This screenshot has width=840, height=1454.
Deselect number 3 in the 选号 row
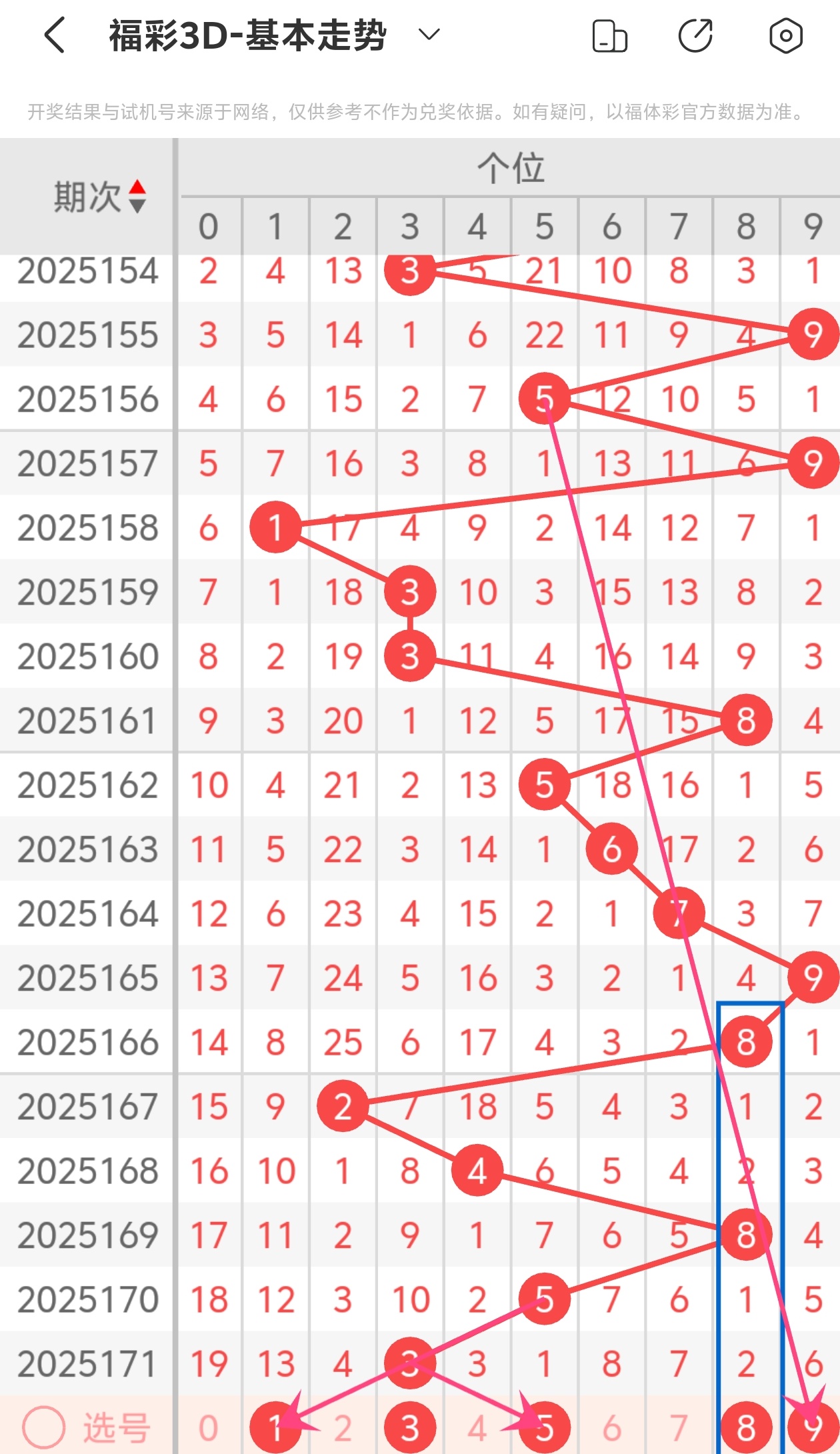(410, 1427)
